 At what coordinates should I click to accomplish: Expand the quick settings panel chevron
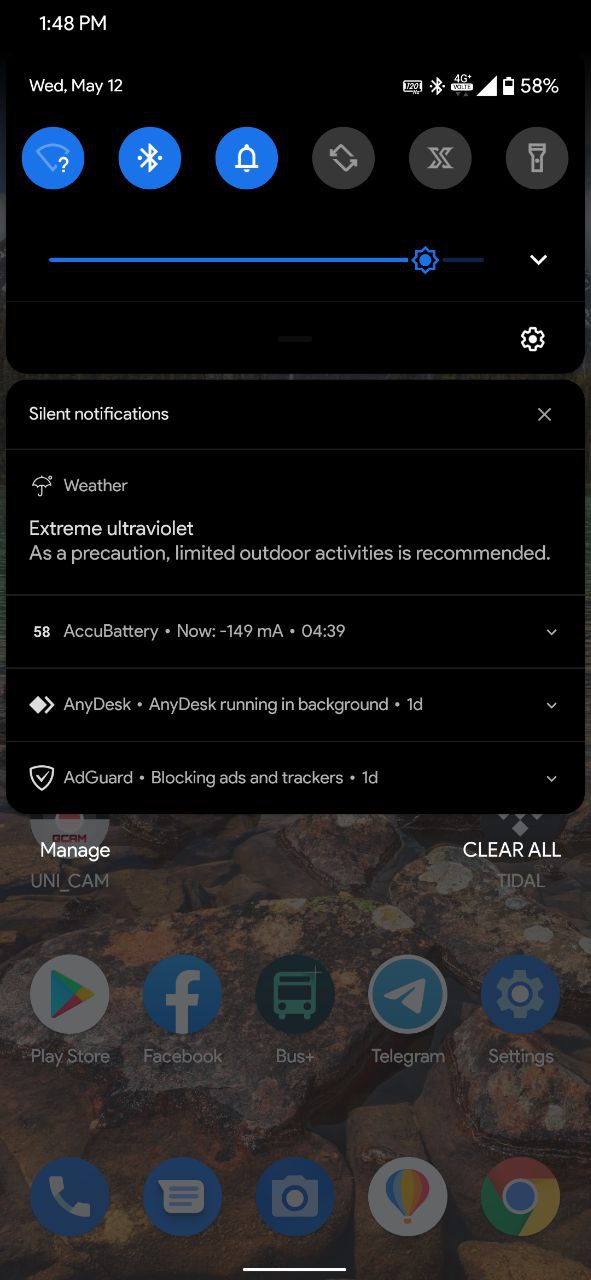tap(538, 260)
